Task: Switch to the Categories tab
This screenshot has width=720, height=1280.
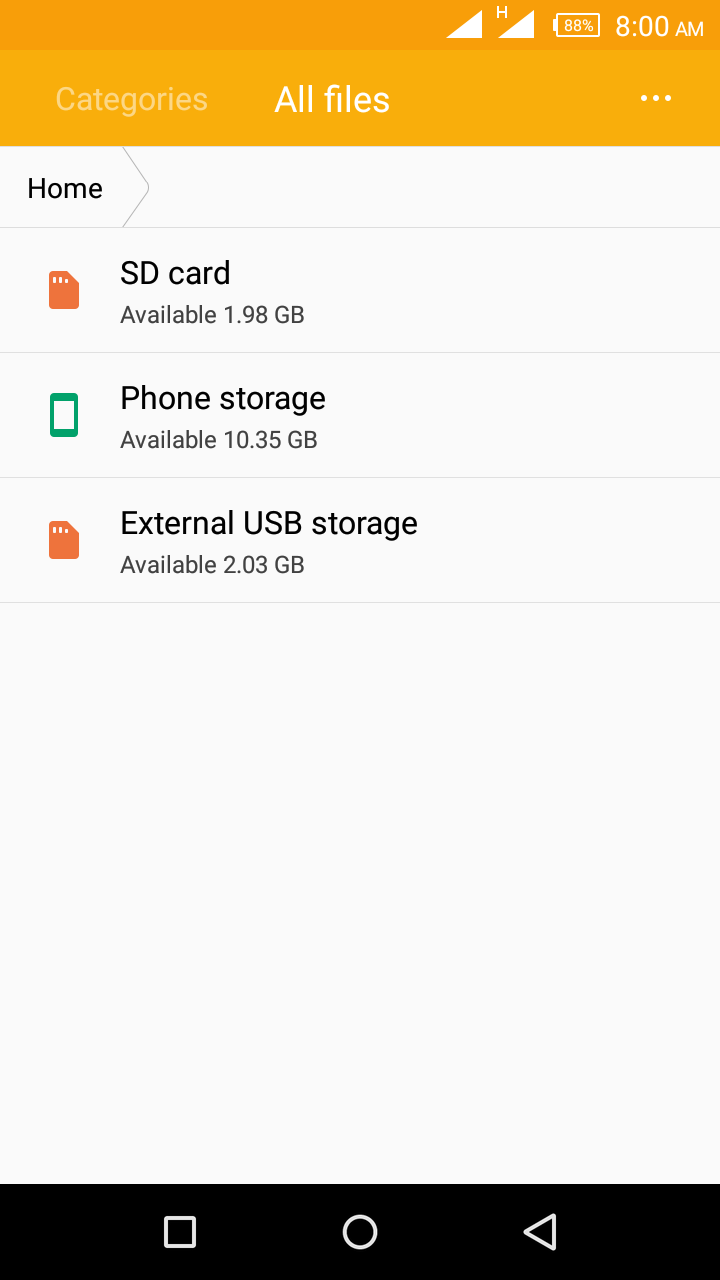Action: 131,99
